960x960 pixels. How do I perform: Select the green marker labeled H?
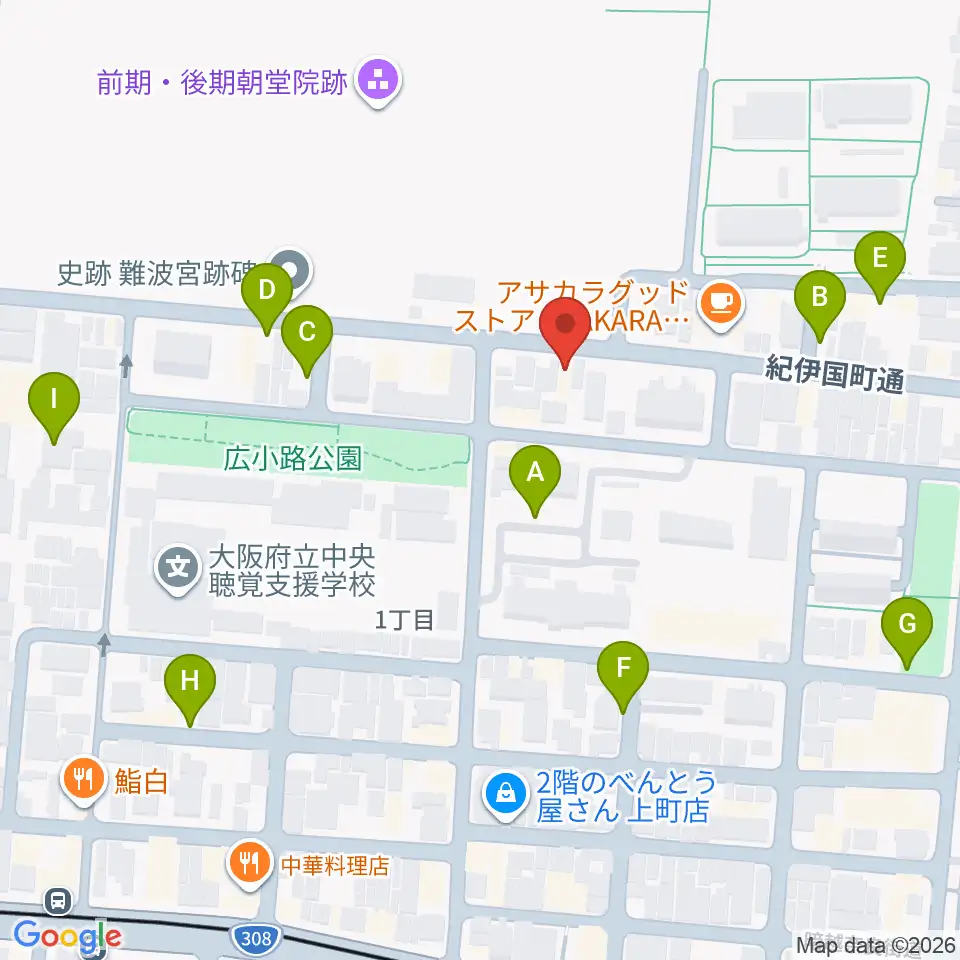click(x=190, y=690)
